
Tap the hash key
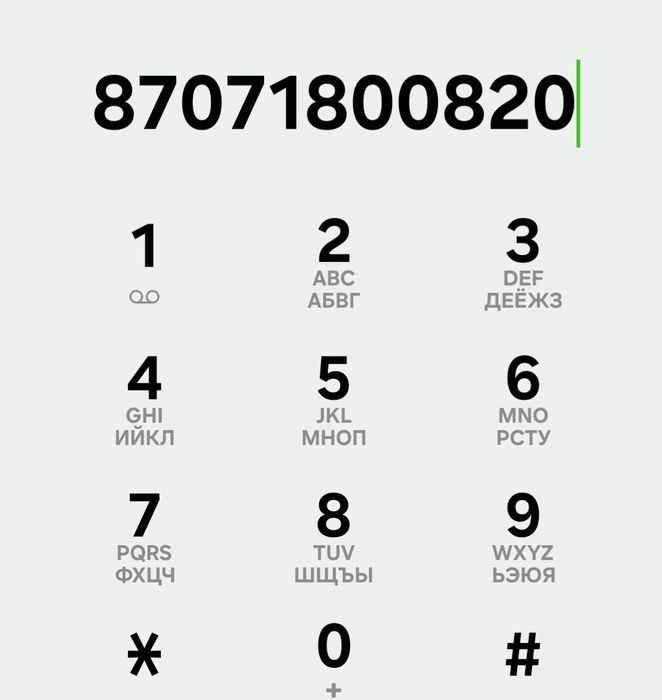[x=523, y=655]
